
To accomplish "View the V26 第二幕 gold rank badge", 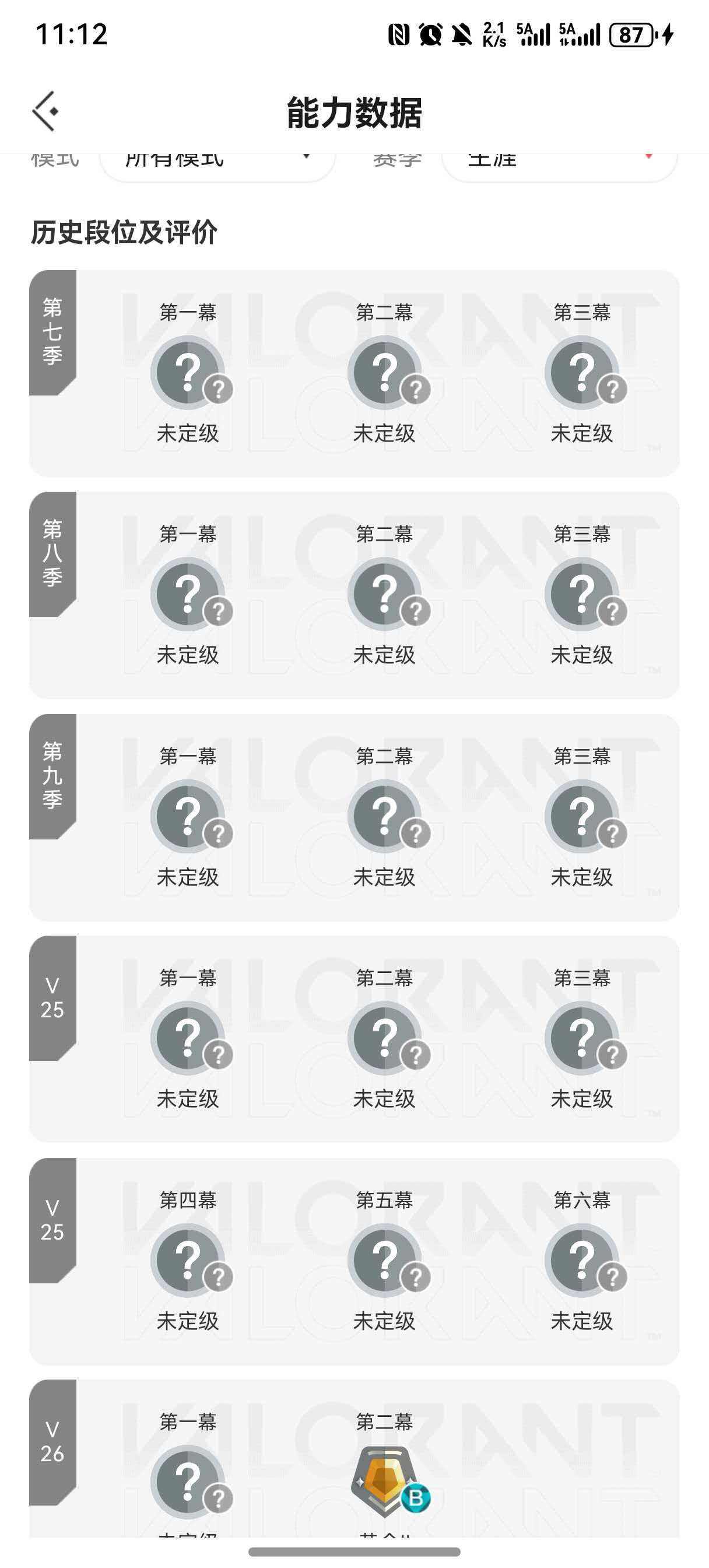I will 386,1485.
